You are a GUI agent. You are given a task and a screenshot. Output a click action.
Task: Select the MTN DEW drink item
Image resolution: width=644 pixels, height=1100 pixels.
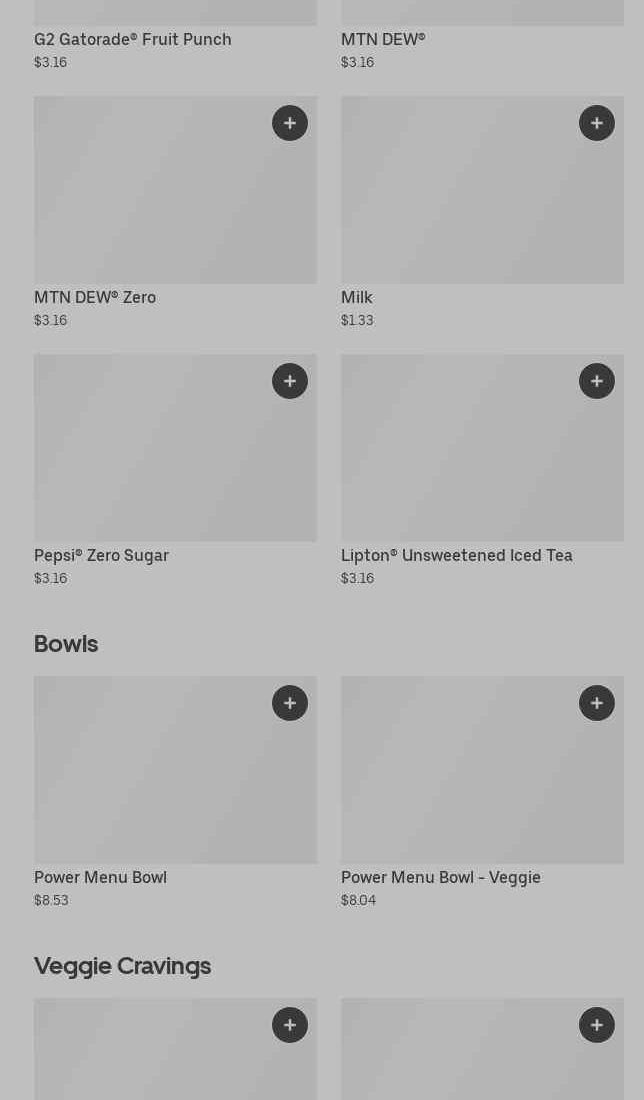coord(383,40)
